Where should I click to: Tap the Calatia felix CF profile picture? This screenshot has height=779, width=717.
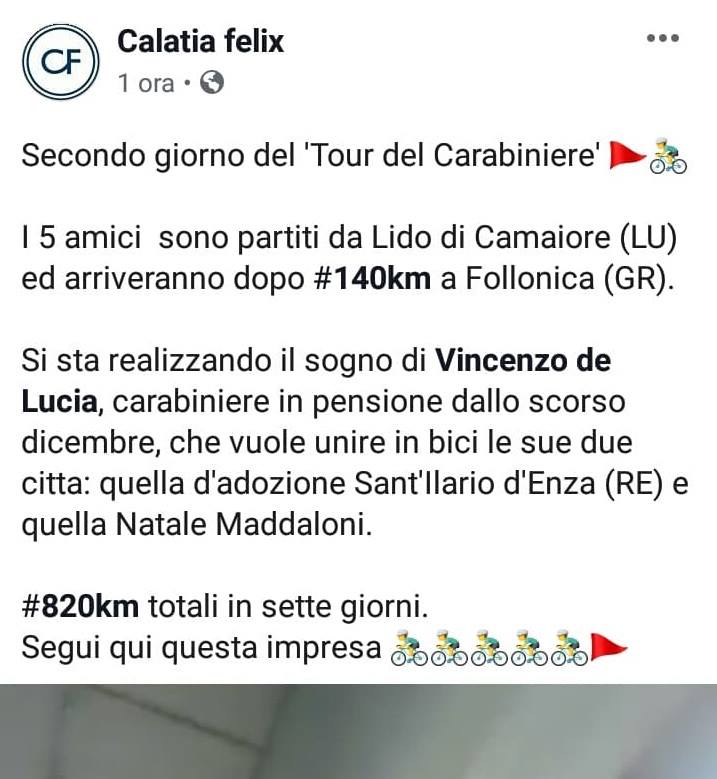[x=61, y=61]
